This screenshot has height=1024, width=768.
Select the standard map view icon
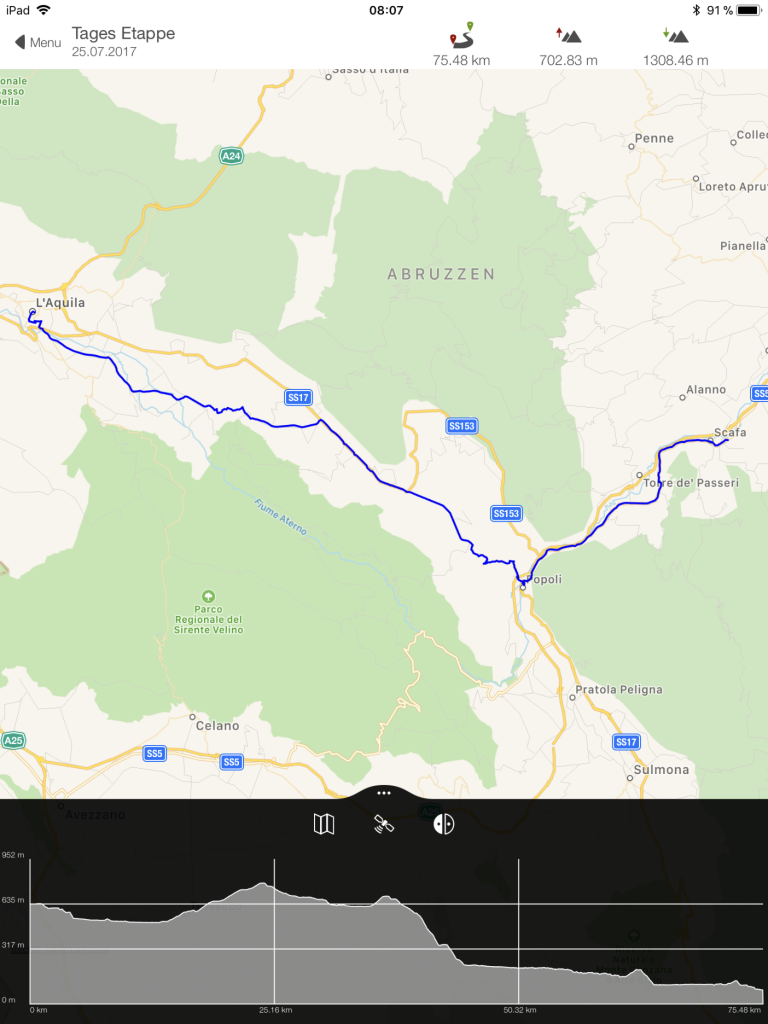(324, 824)
